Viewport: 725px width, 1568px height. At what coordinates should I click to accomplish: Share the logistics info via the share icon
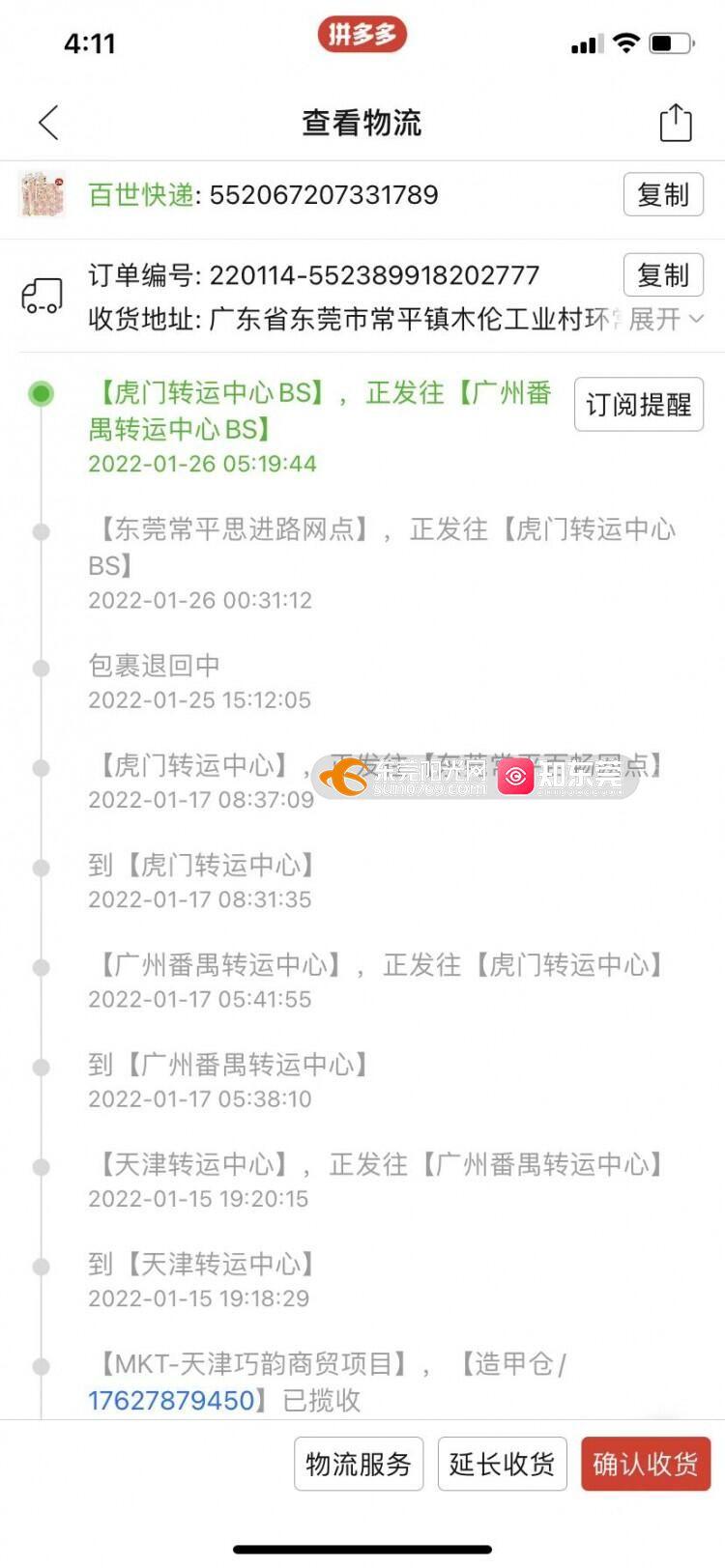pos(675,123)
